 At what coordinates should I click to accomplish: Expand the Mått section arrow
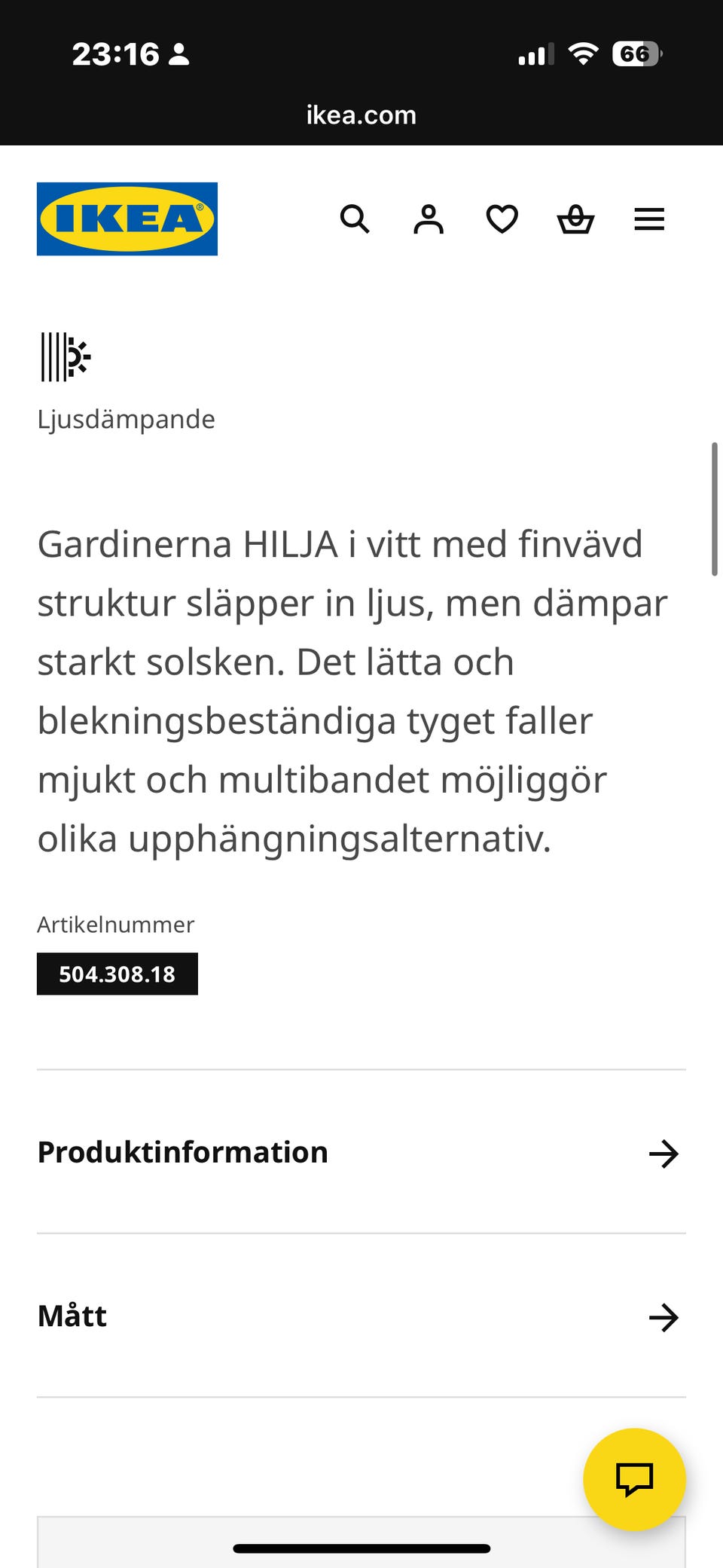[x=664, y=1318]
